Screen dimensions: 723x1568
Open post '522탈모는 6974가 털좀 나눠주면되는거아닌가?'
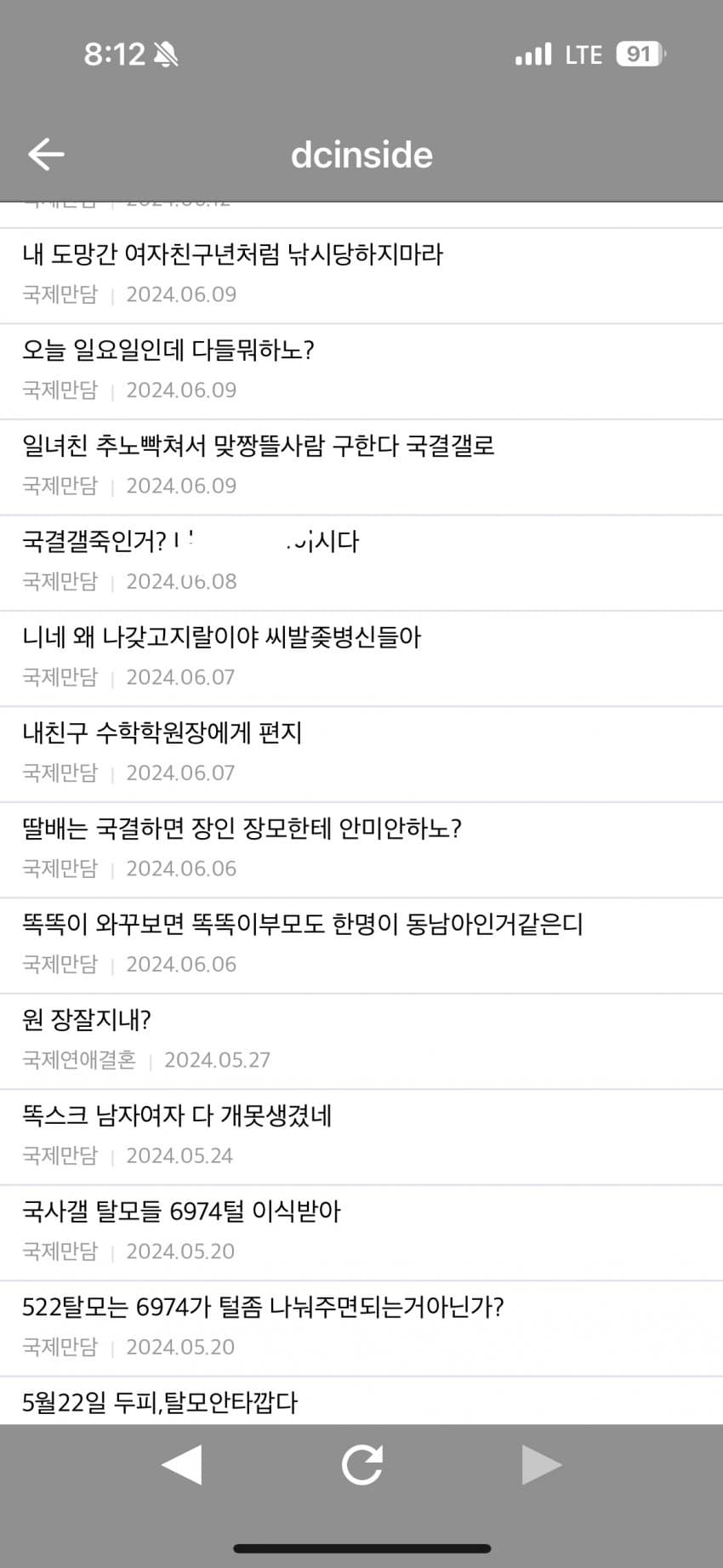(263, 1307)
